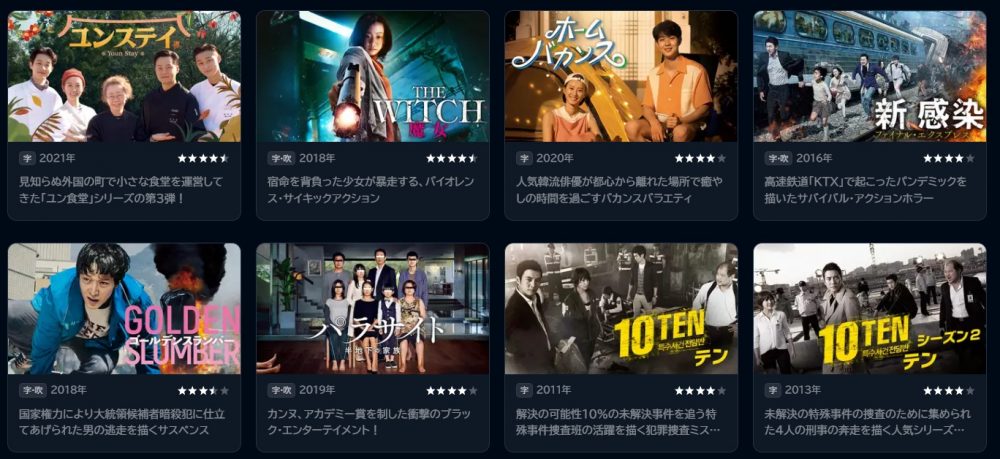Open 新感染 ファイナル・エクスプレス card
1000x459 pixels.
click(x=869, y=77)
